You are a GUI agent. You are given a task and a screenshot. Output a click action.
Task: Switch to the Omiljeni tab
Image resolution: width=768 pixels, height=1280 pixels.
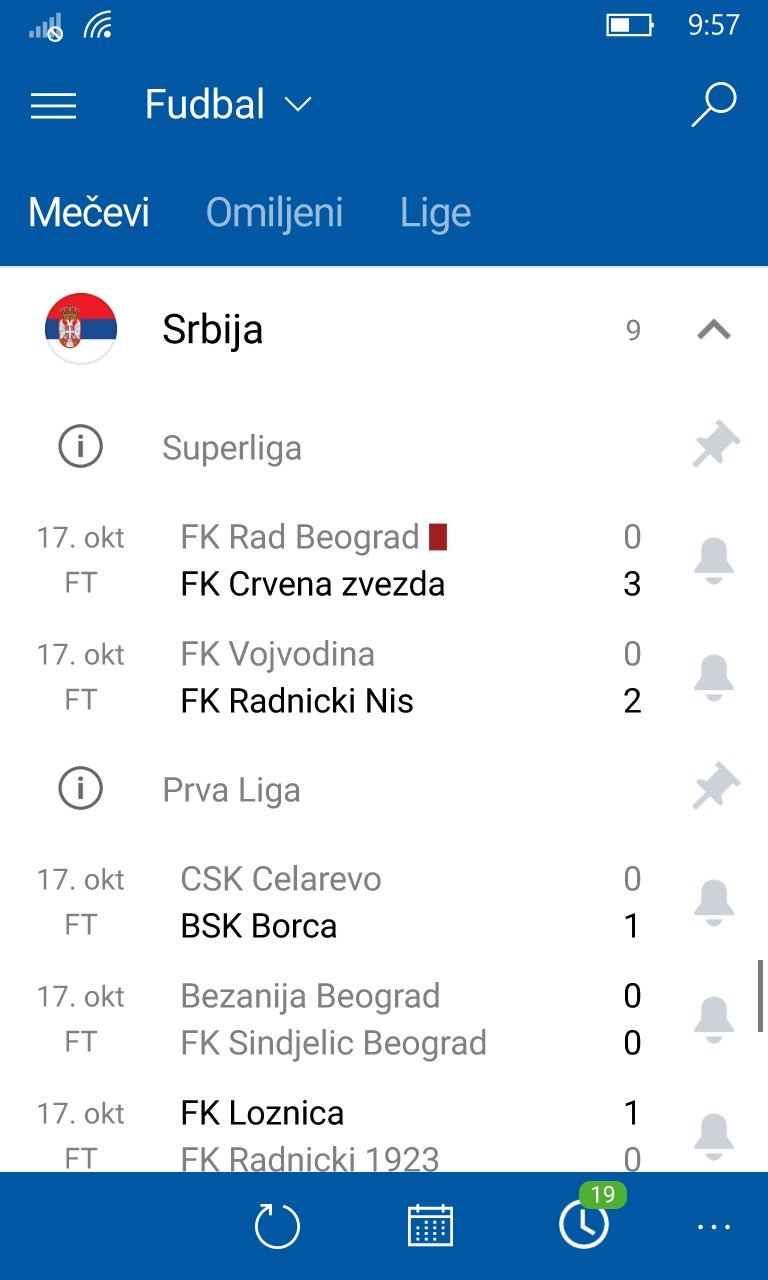(274, 212)
